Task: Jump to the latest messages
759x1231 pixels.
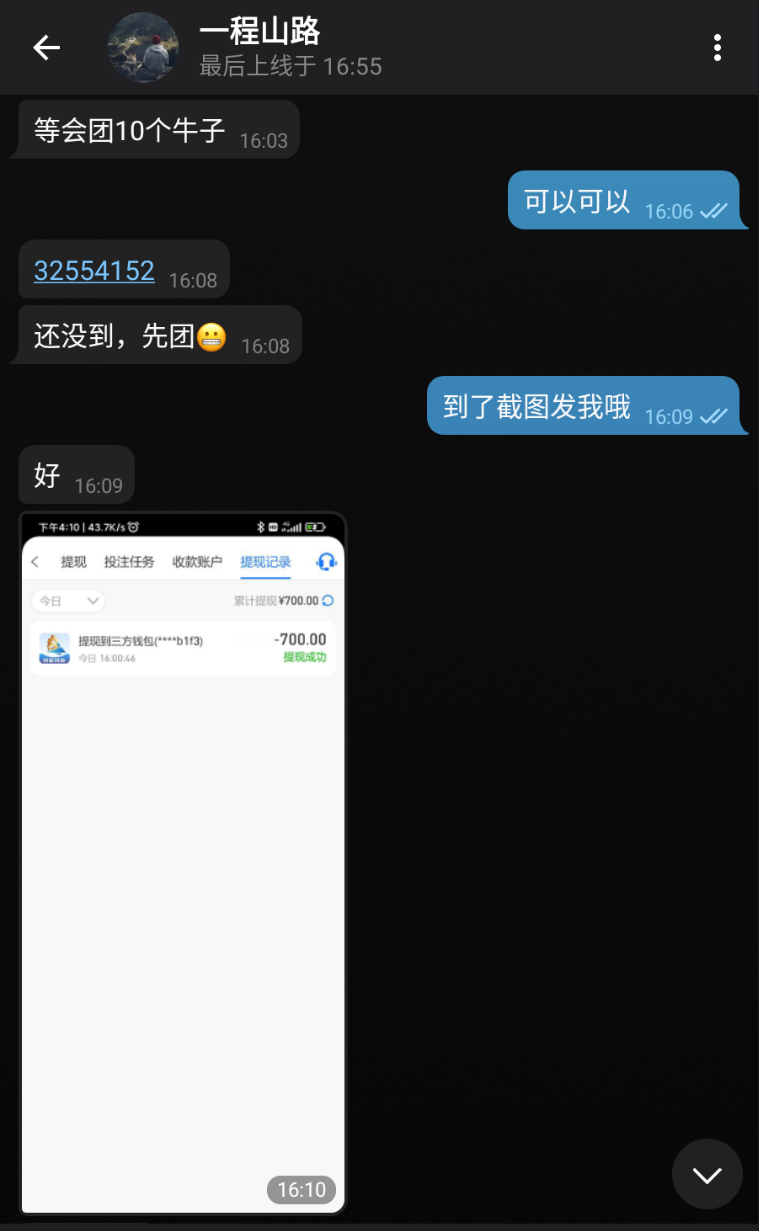Action: pos(707,1174)
